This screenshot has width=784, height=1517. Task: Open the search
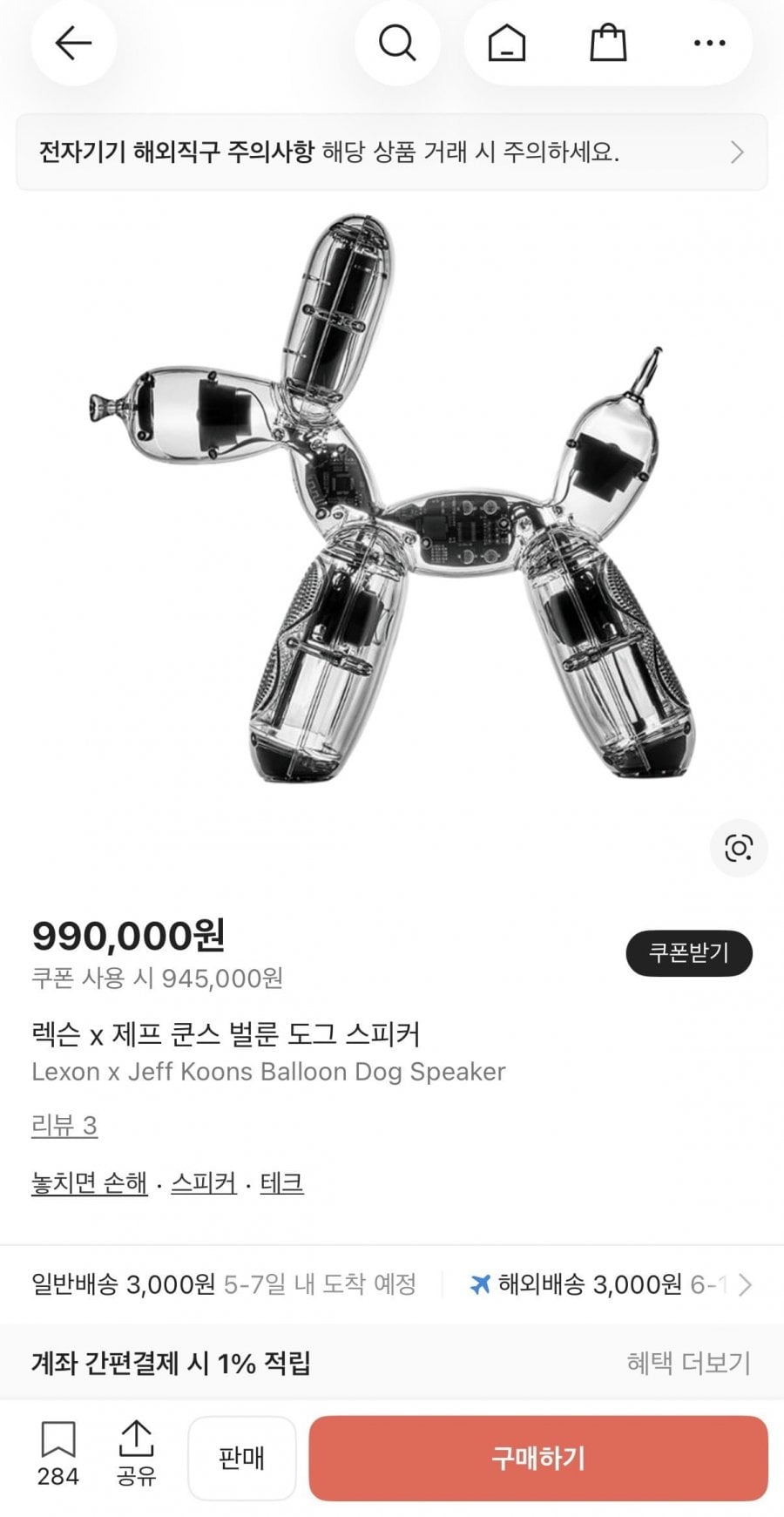(398, 42)
